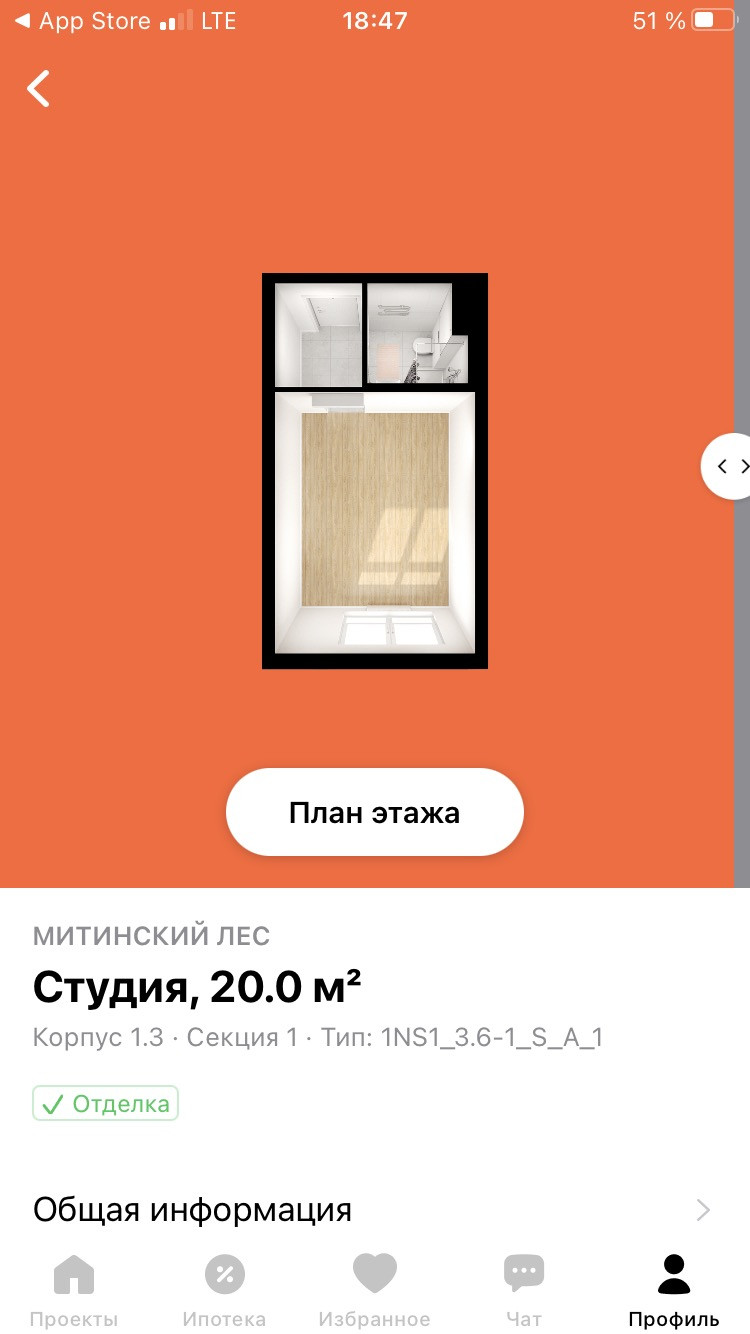Tap the round left-right arrows handle

click(728, 466)
